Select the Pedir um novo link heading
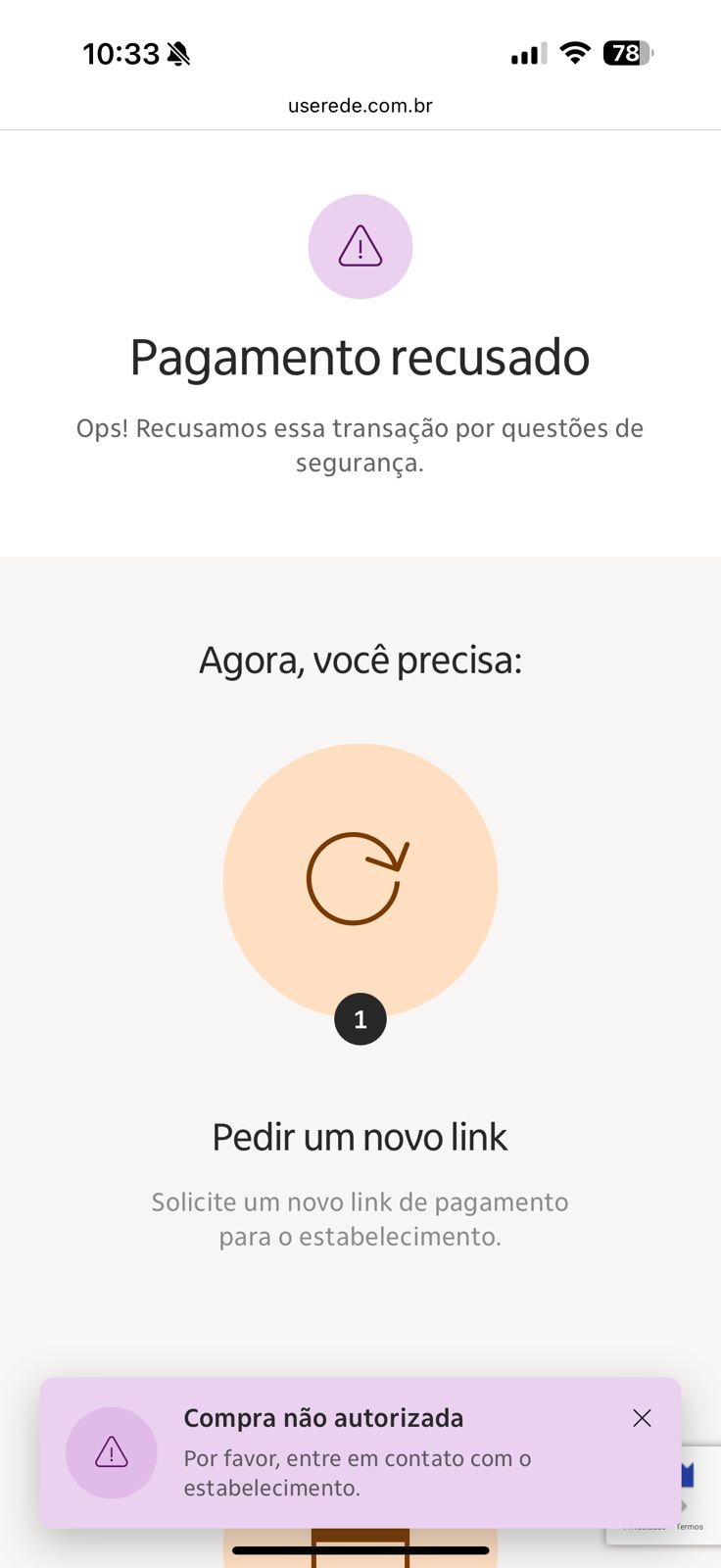Image resolution: width=721 pixels, height=1568 pixels. [x=360, y=1136]
